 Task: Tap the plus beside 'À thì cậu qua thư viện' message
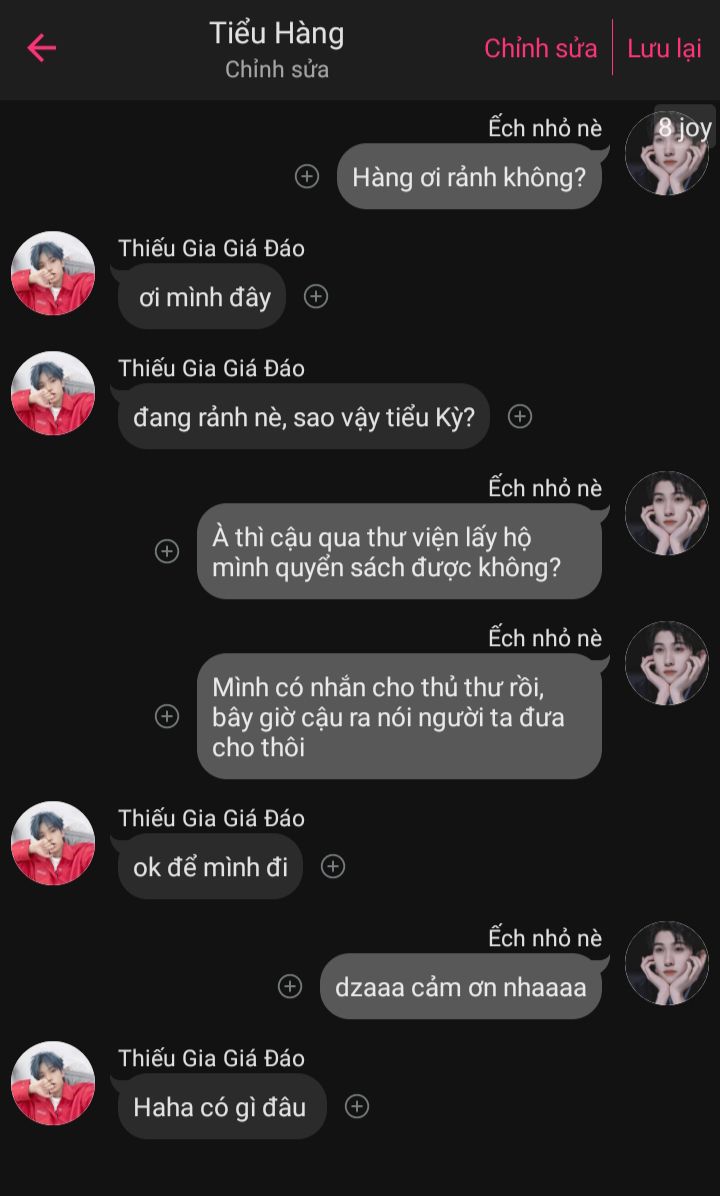(167, 551)
